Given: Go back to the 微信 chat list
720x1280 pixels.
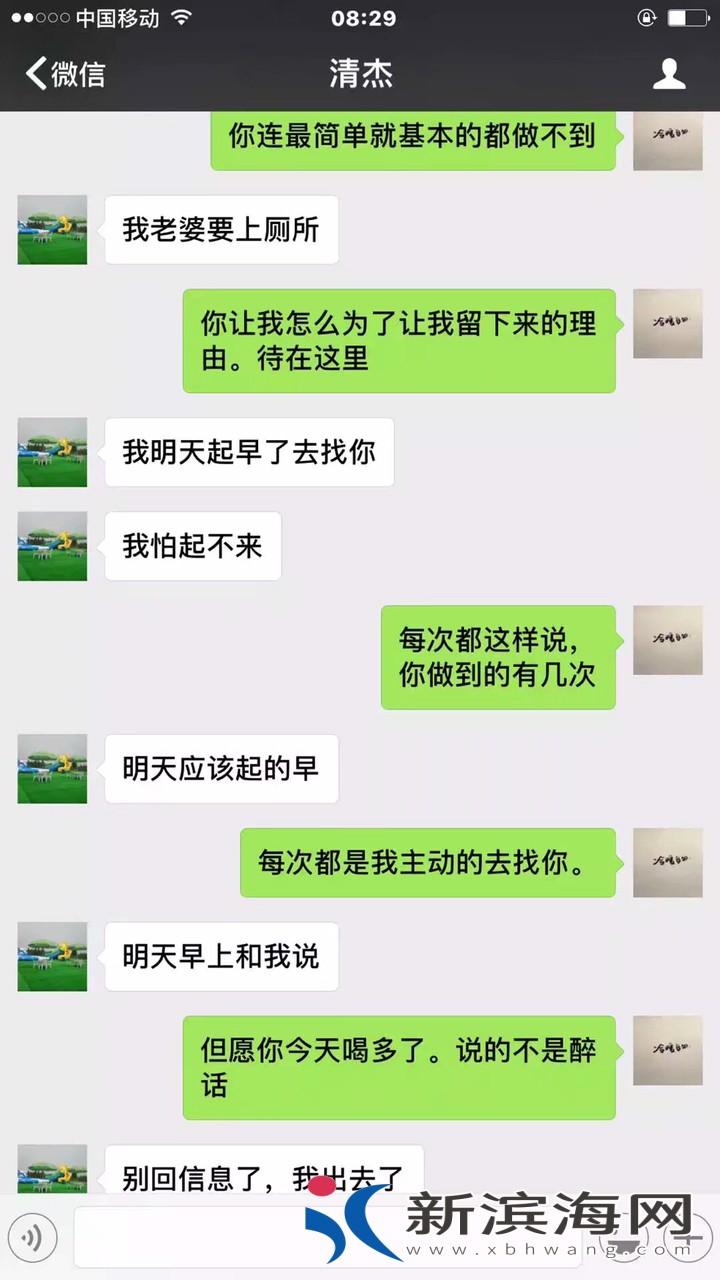Looking at the screenshot, I should pyautogui.click(x=66, y=74).
